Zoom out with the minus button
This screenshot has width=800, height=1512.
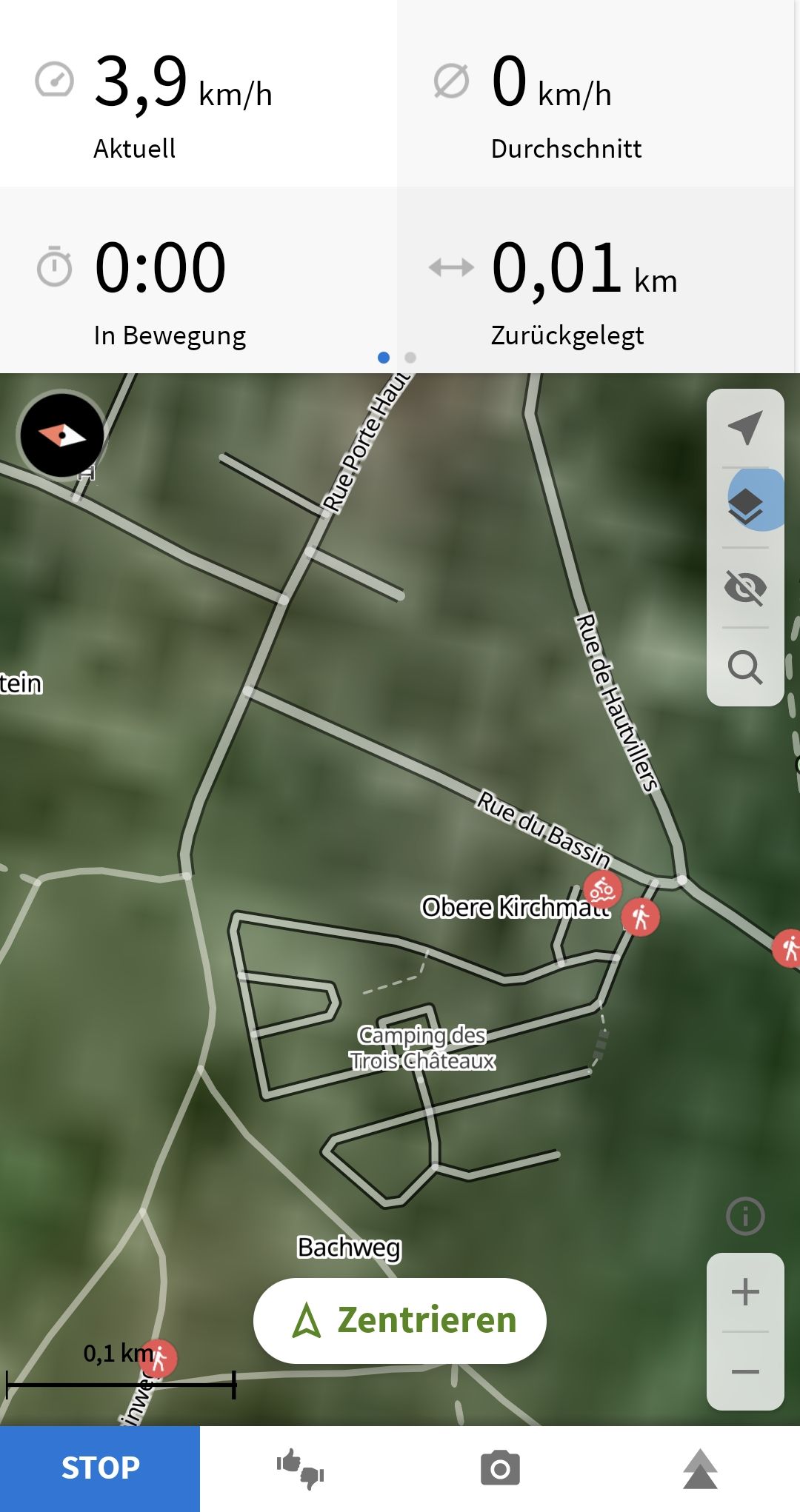745,1371
